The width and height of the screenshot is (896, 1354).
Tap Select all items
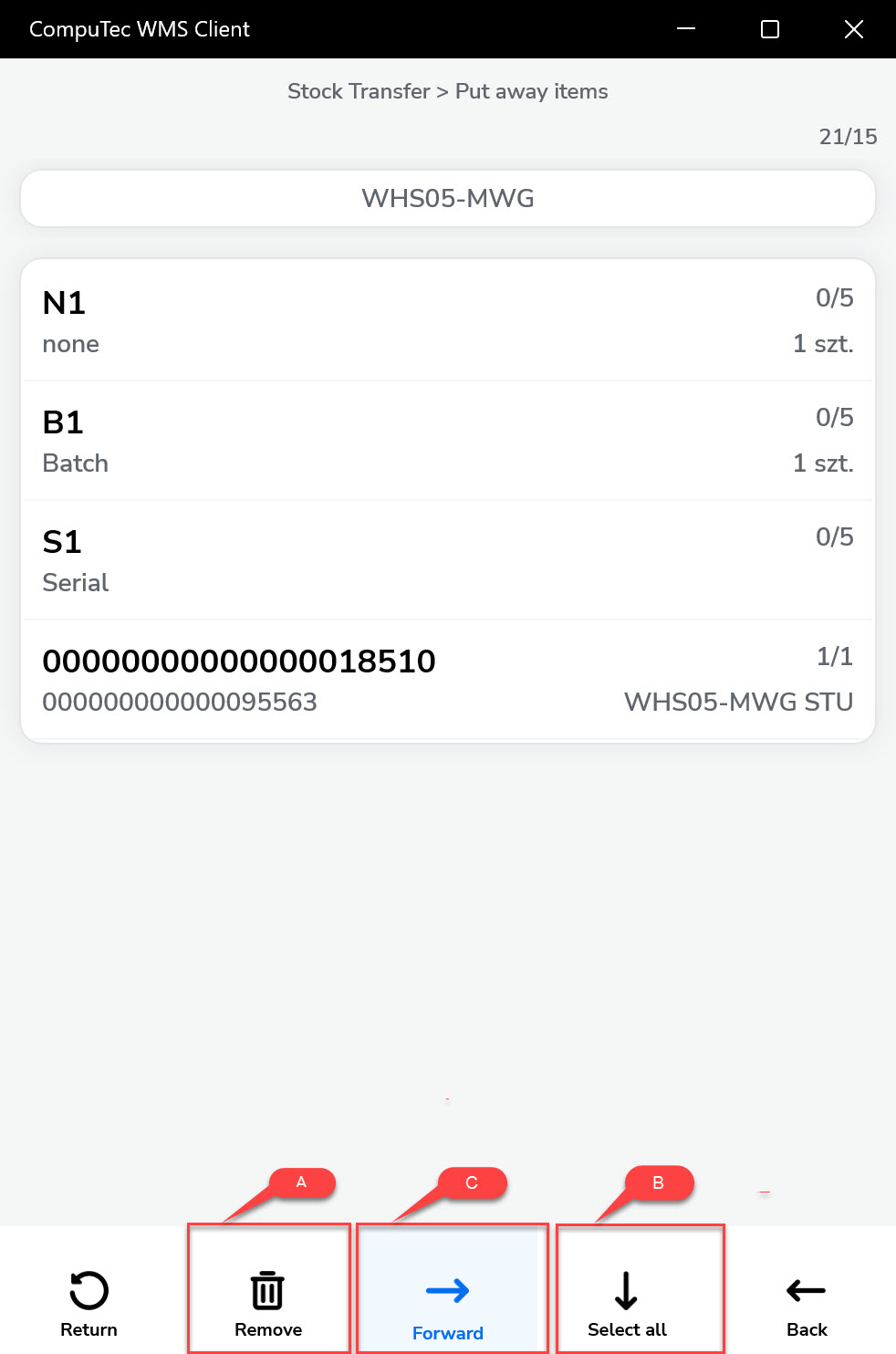pyautogui.click(x=627, y=1303)
